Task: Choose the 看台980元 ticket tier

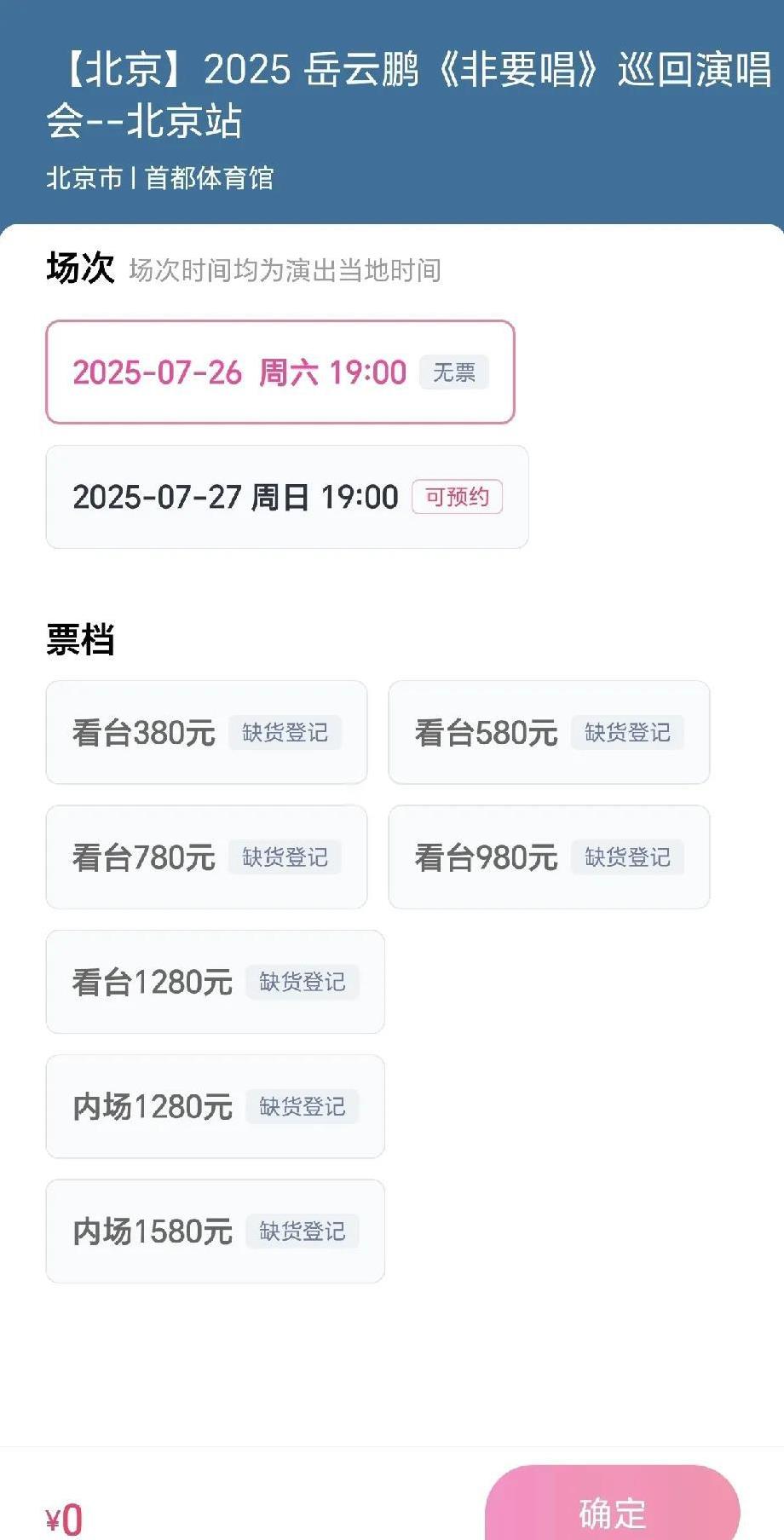Action: (549, 857)
